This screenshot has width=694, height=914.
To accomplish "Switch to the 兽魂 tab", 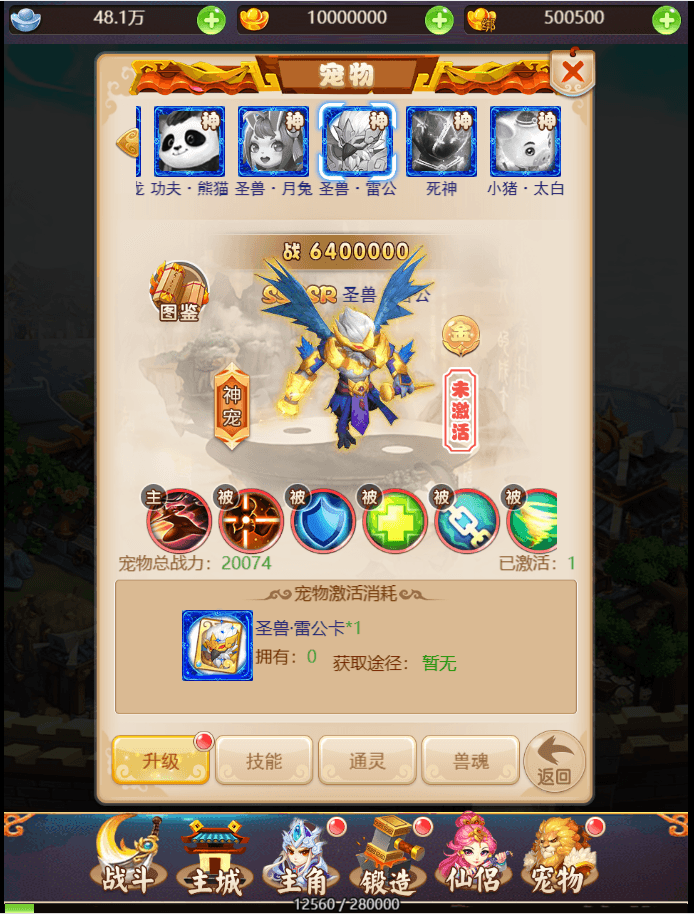I will point(470,761).
